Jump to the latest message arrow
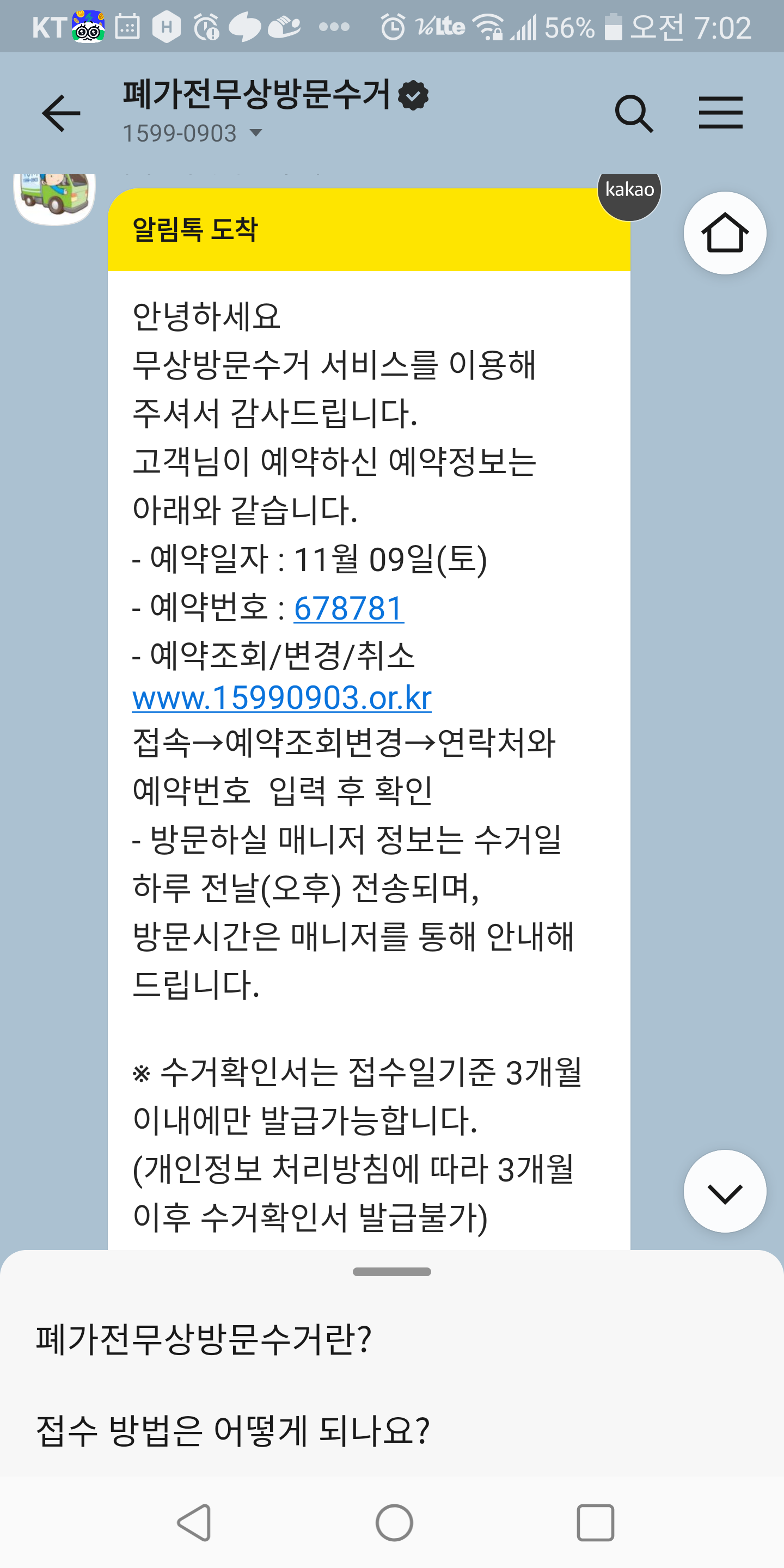 click(724, 1192)
